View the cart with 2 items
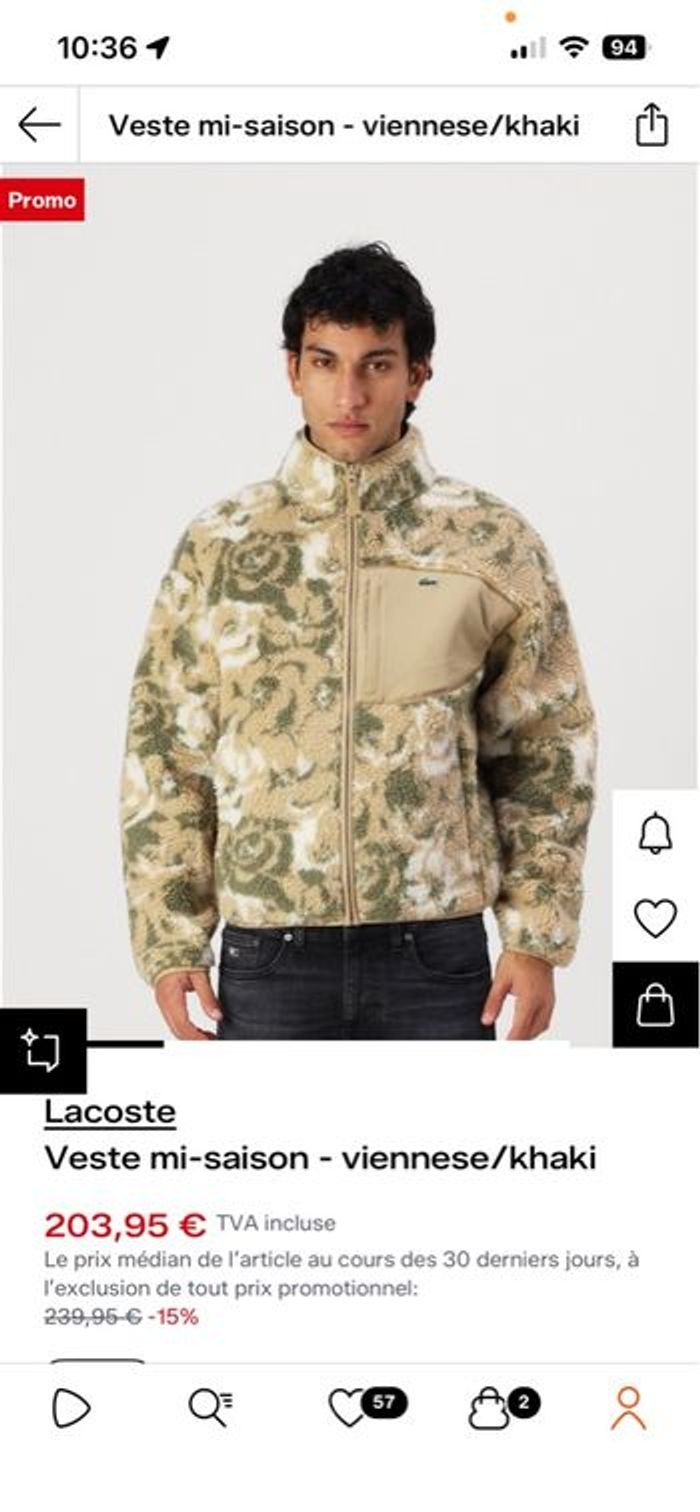Image resolution: width=700 pixels, height=1512 pixels. [490, 1409]
